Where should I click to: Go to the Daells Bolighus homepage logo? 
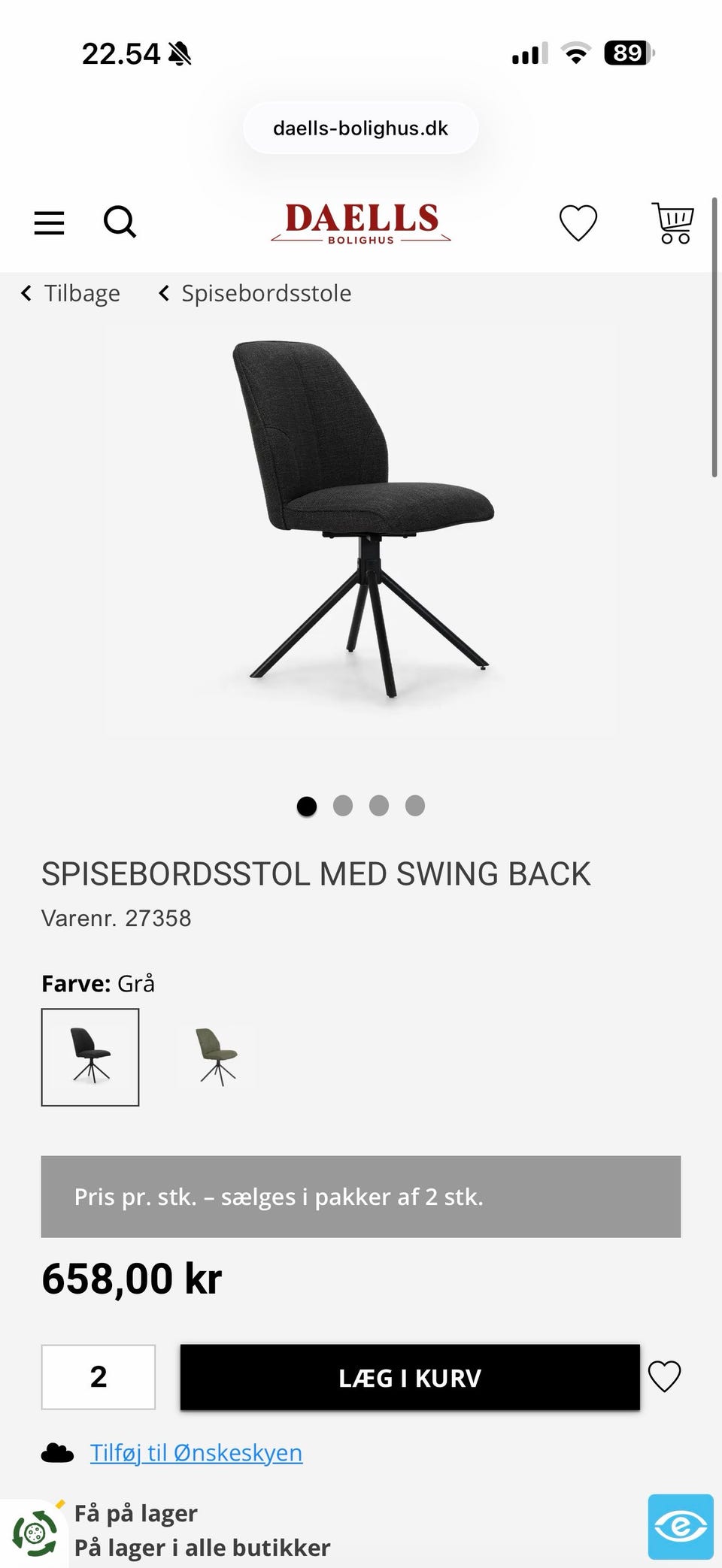point(361,222)
